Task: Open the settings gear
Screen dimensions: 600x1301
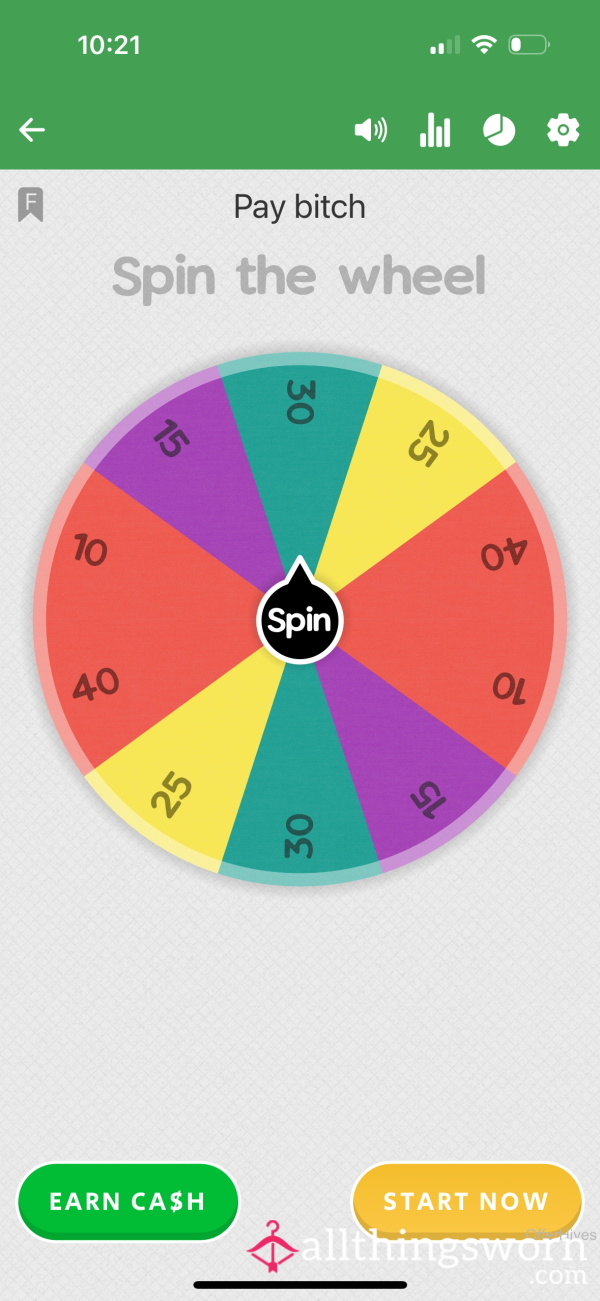Action: 563,130
